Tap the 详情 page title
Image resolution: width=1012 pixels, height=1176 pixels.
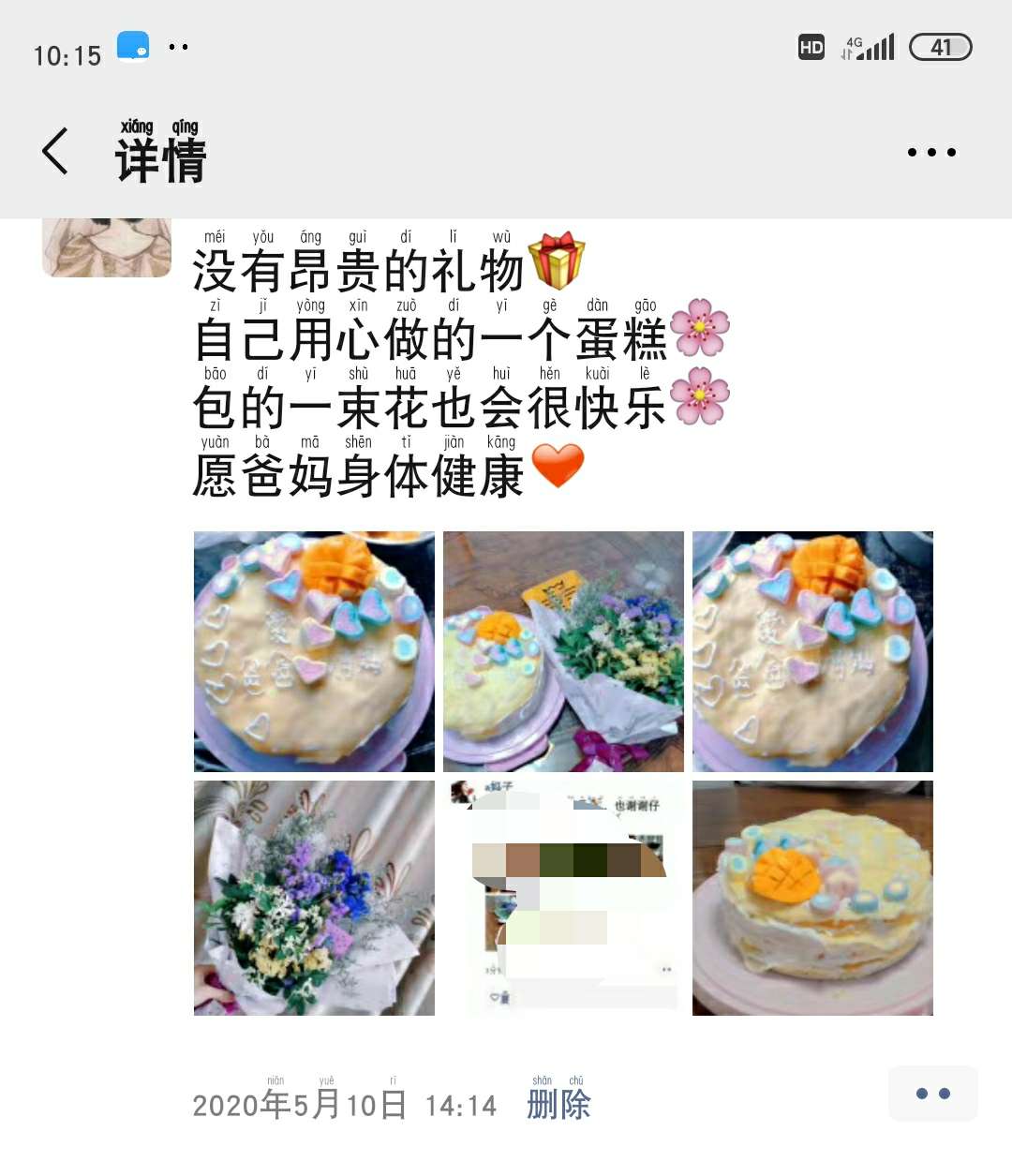[161, 157]
